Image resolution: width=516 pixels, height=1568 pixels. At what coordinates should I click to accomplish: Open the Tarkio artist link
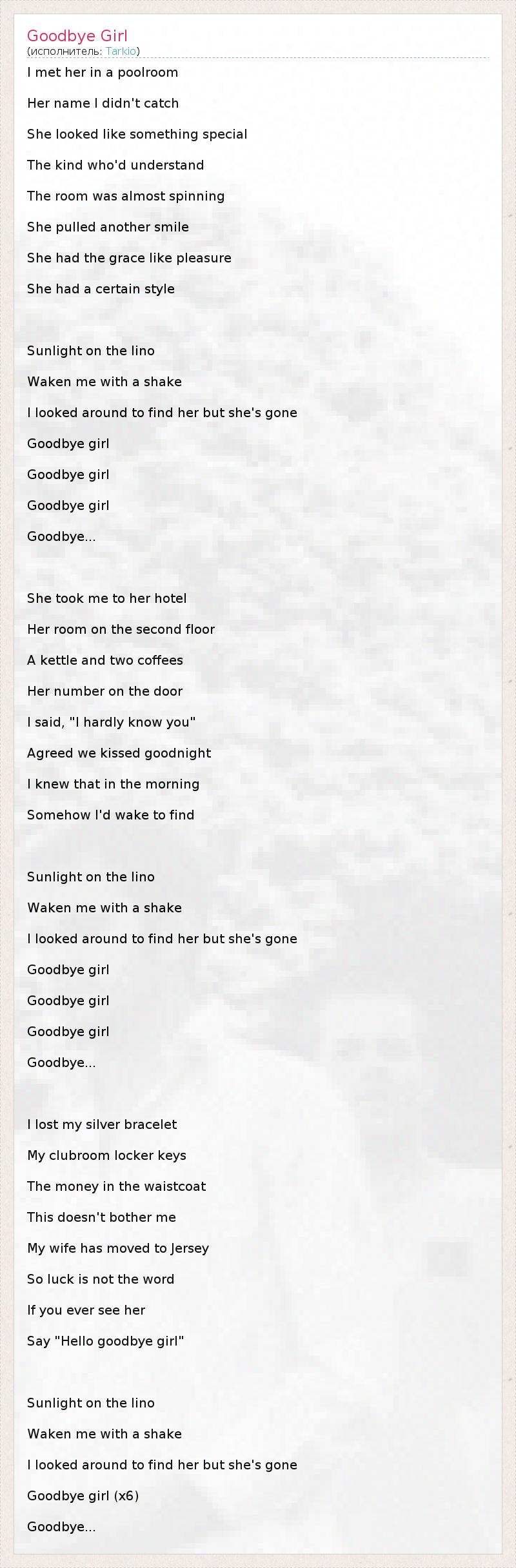pyautogui.click(x=121, y=51)
